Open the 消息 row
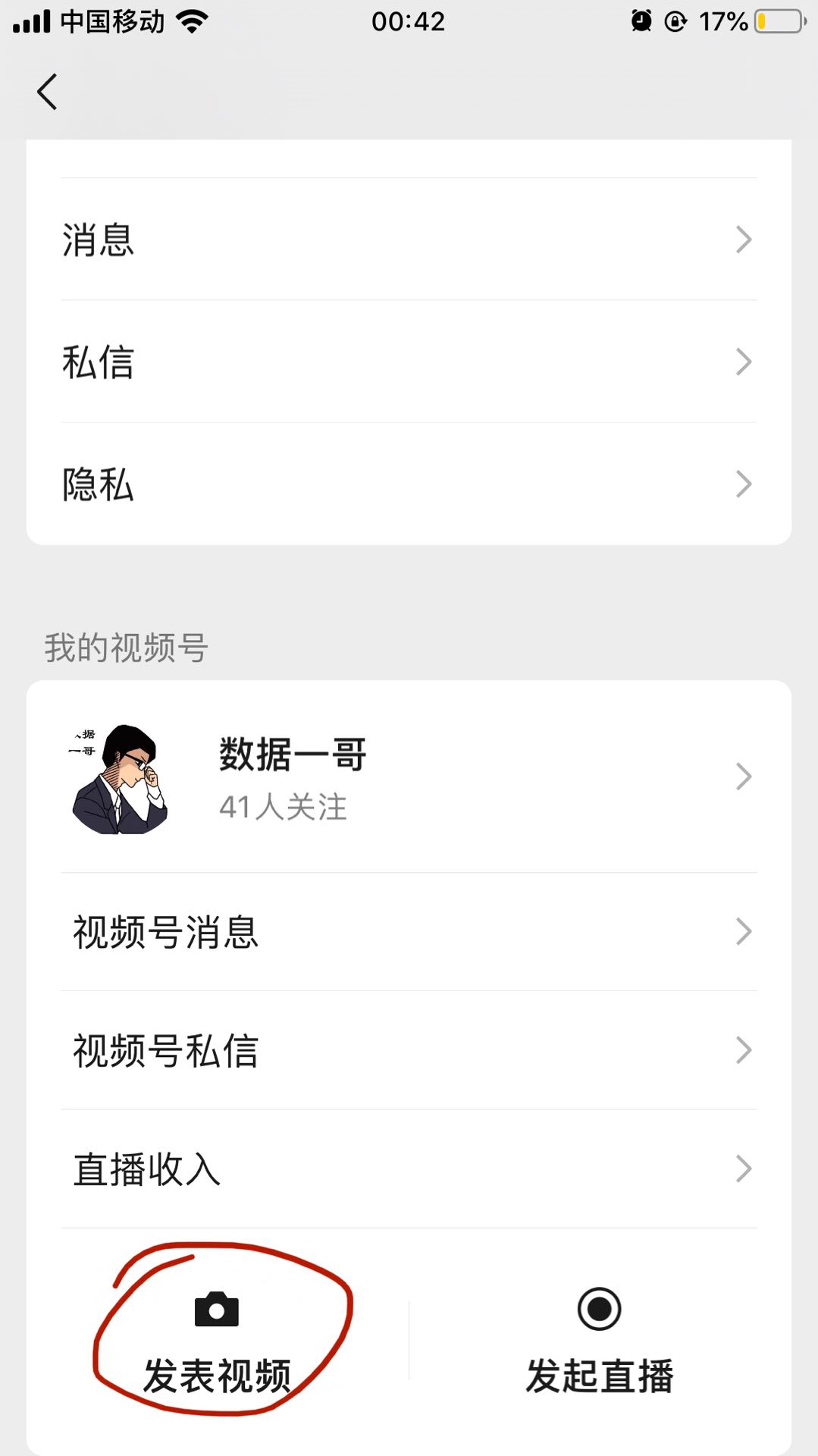818x1456 pixels. [x=409, y=240]
